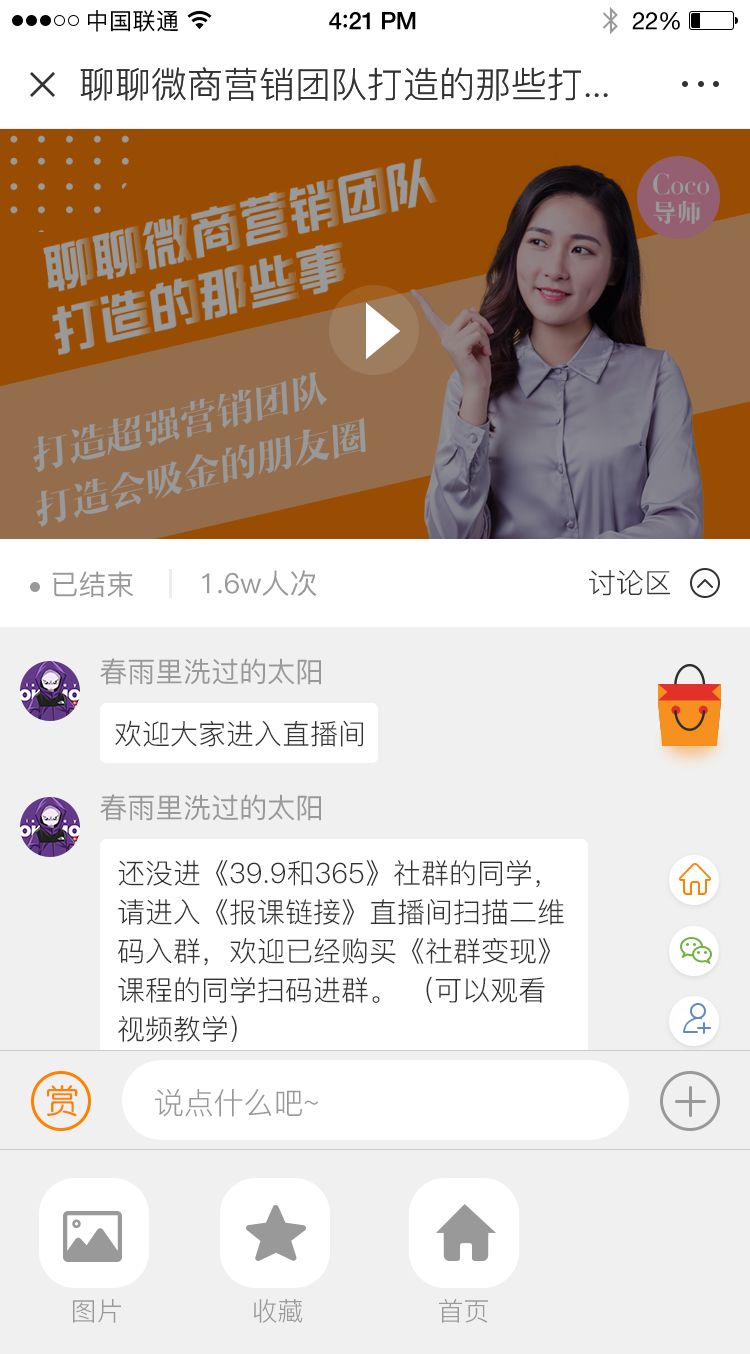
Task: Tap the Coco导师 badge on video cover
Action: click(678, 197)
